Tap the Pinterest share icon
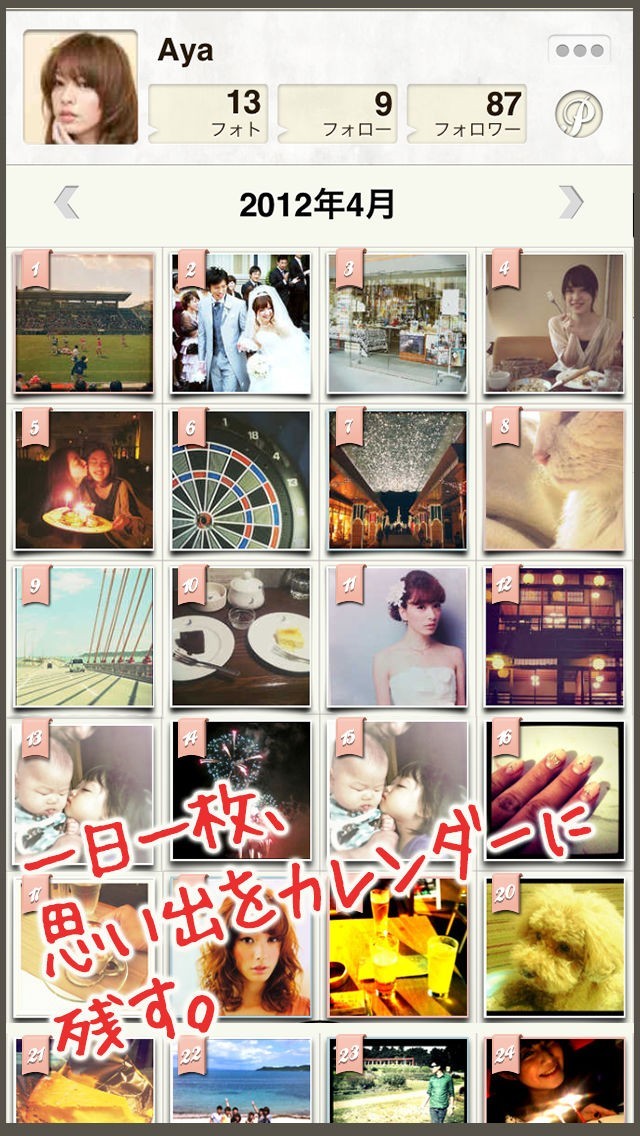 578,113
